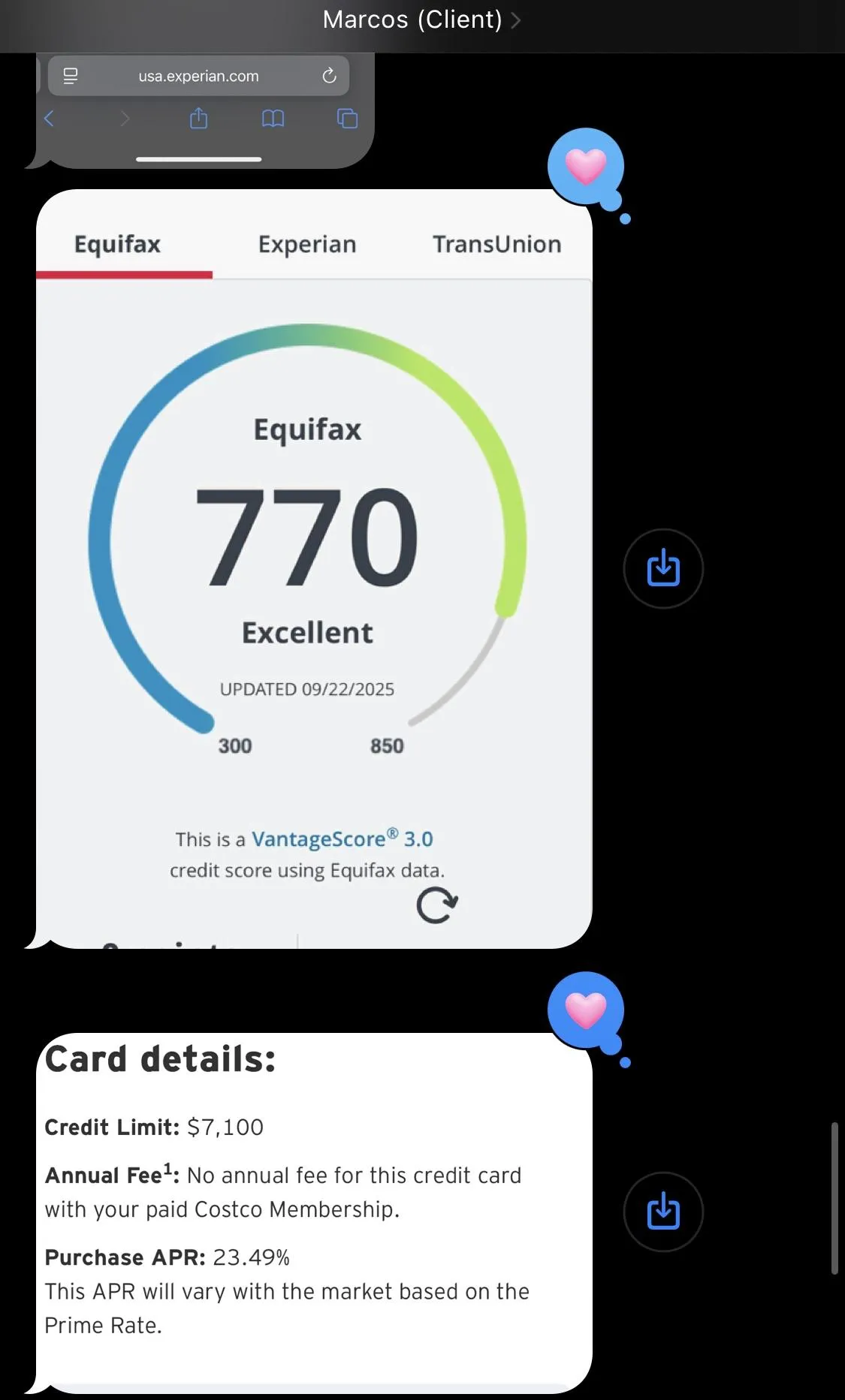Open the Card details image

click(x=314, y=1212)
